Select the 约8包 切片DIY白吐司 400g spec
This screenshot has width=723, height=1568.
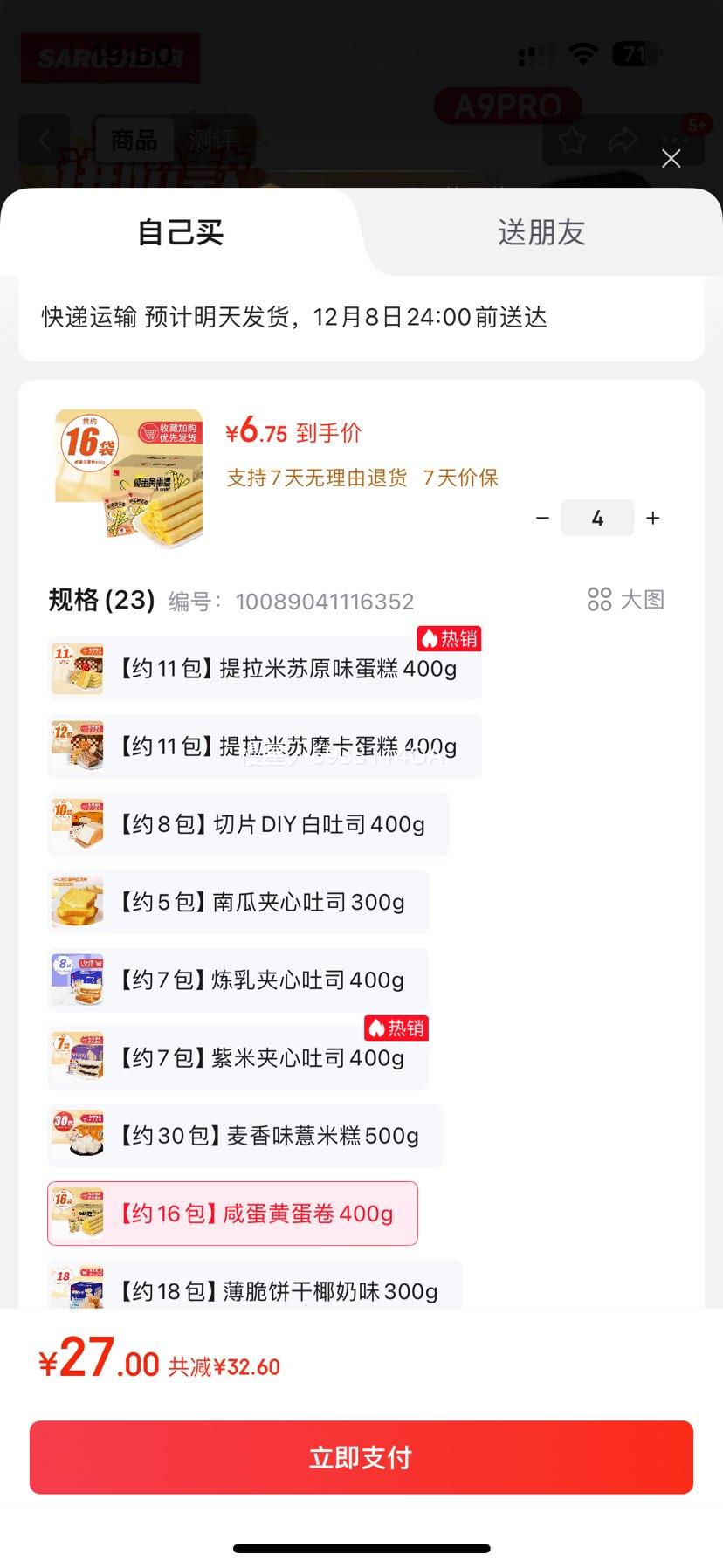click(249, 824)
